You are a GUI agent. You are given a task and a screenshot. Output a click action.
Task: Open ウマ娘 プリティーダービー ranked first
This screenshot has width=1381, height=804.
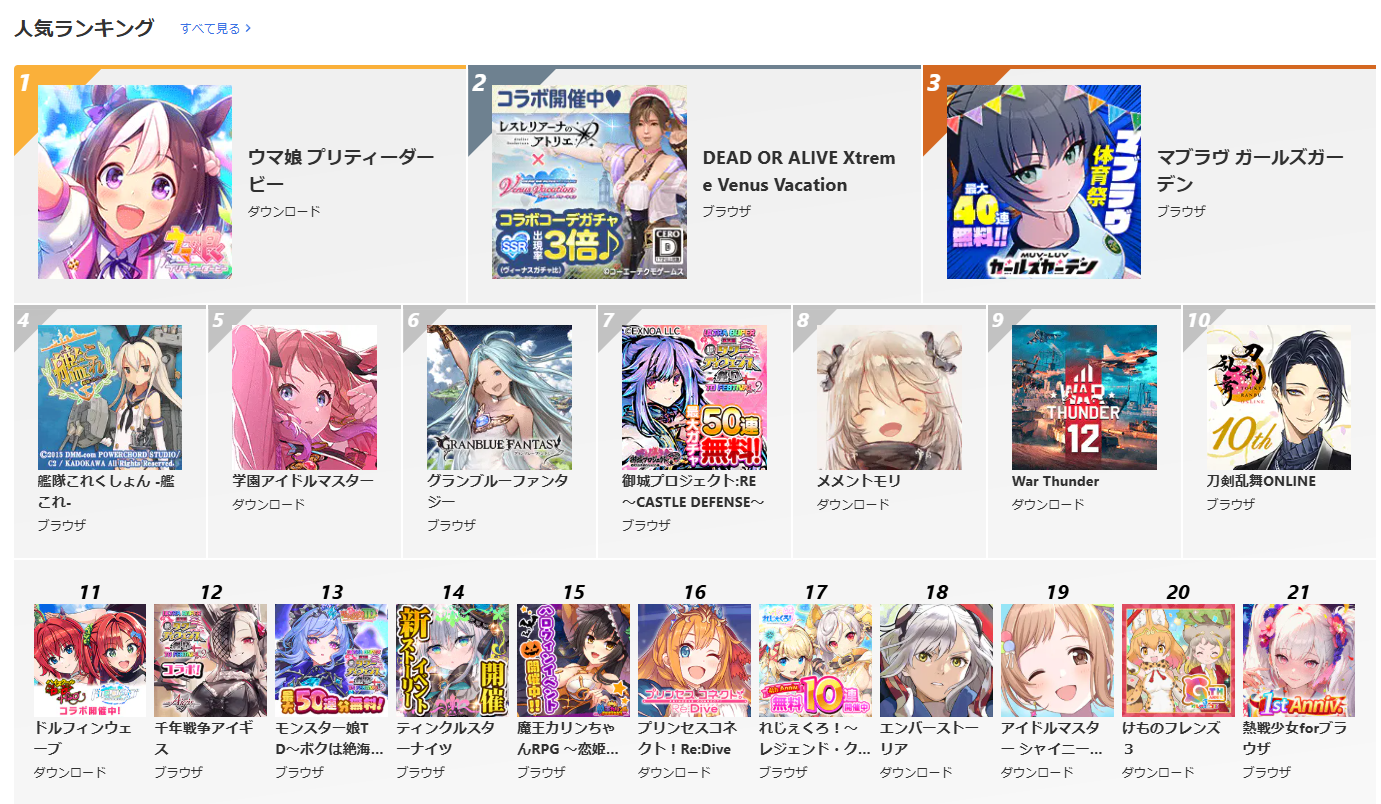pyautogui.click(x=135, y=182)
